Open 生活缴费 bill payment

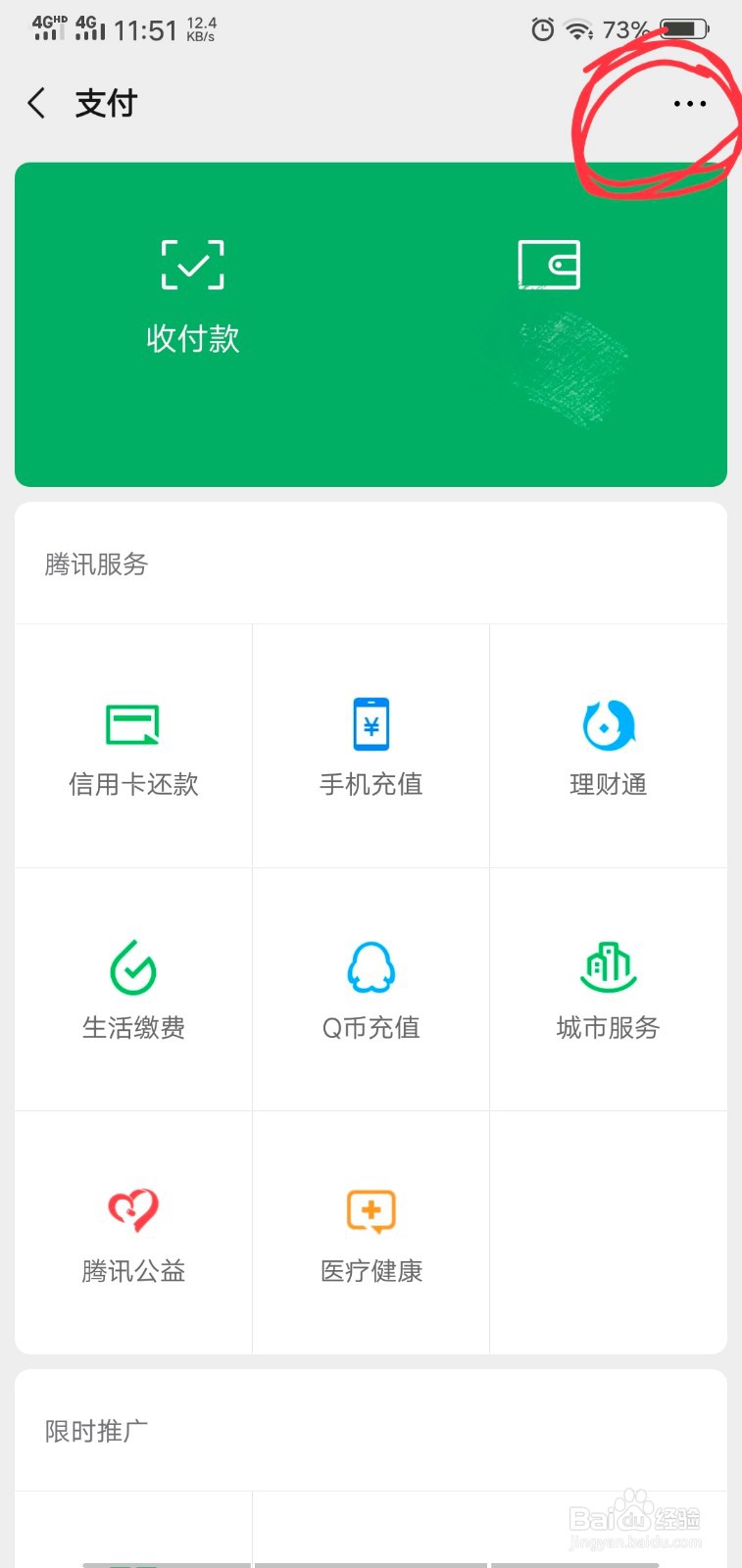coord(133,990)
